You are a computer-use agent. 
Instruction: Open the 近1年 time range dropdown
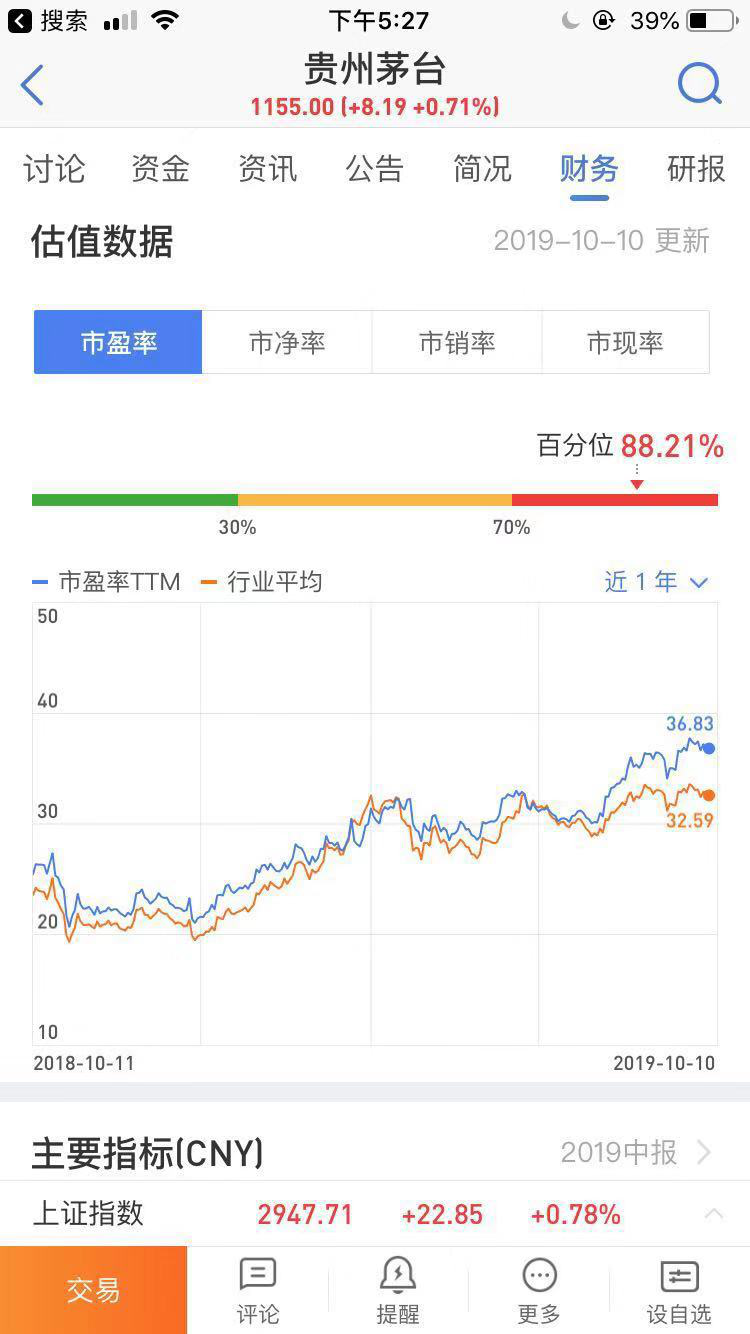[x=656, y=582]
